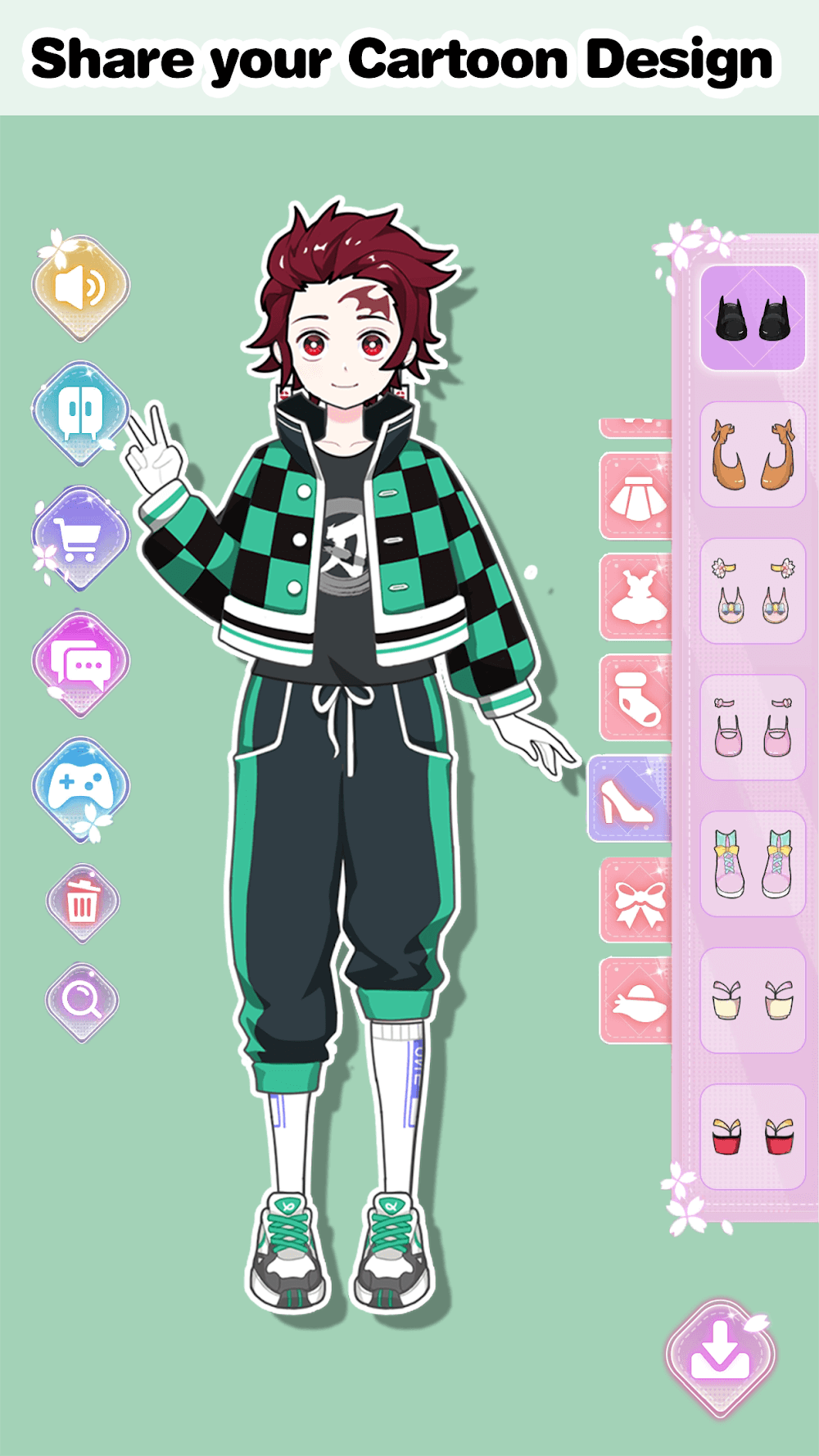Viewport: 819px width, 1456px height.
Task: Choose the pastel lace-up sneakers
Action: click(x=753, y=863)
